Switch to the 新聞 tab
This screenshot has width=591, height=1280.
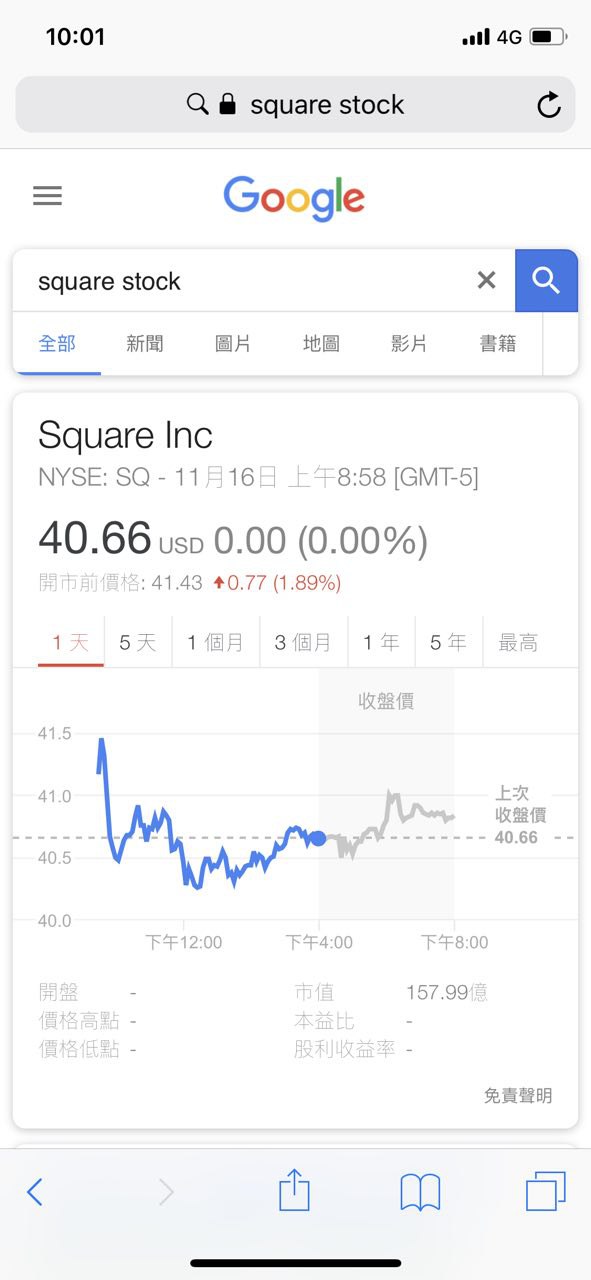pos(145,343)
